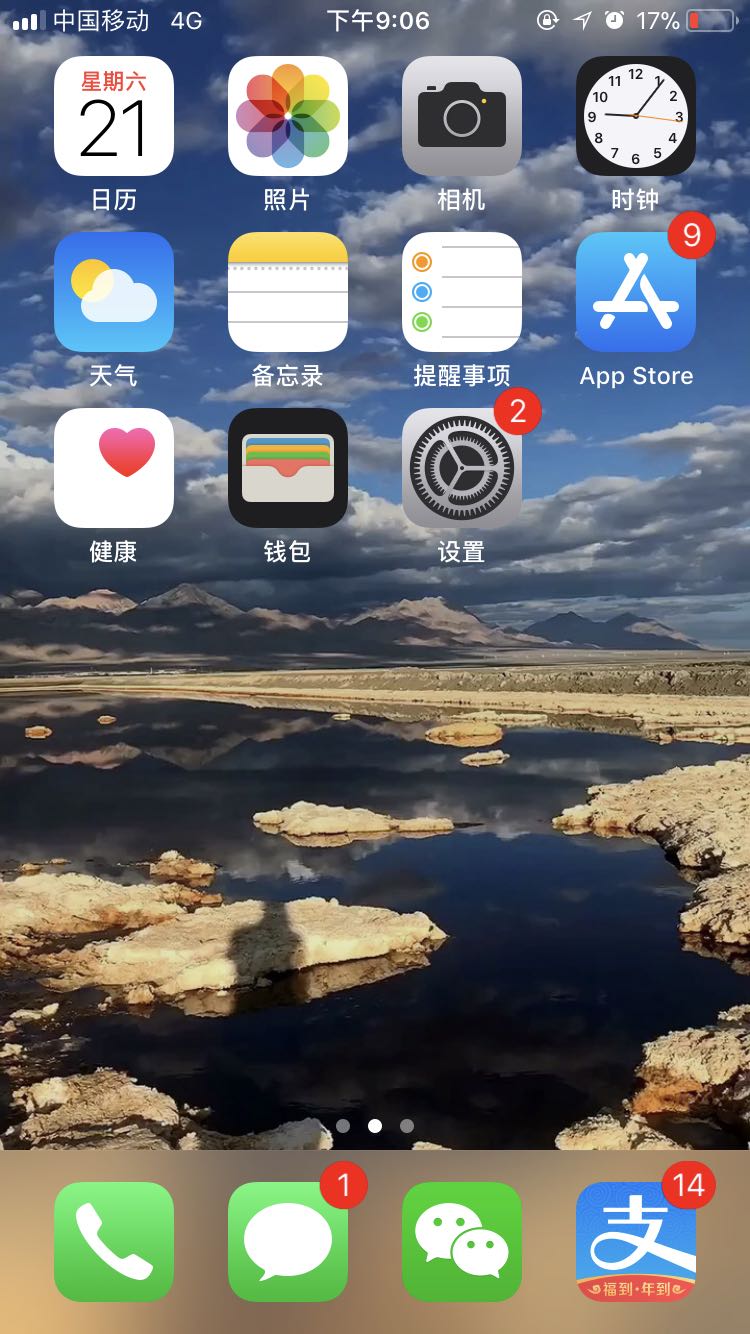Viewport: 750px width, 1334px height.
Task: Open Messages with one unread badge
Action: 288,1242
